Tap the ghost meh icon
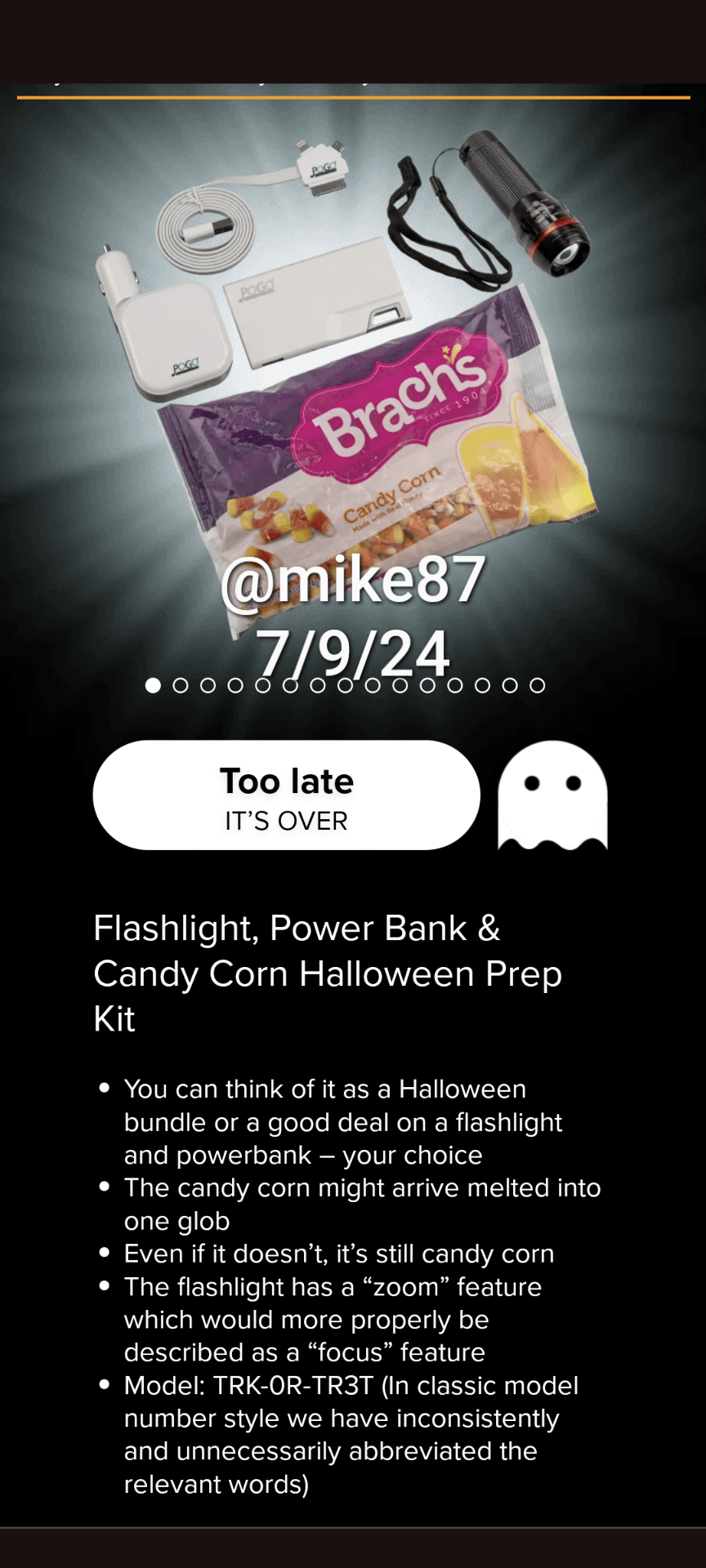 [x=552, y=795]
